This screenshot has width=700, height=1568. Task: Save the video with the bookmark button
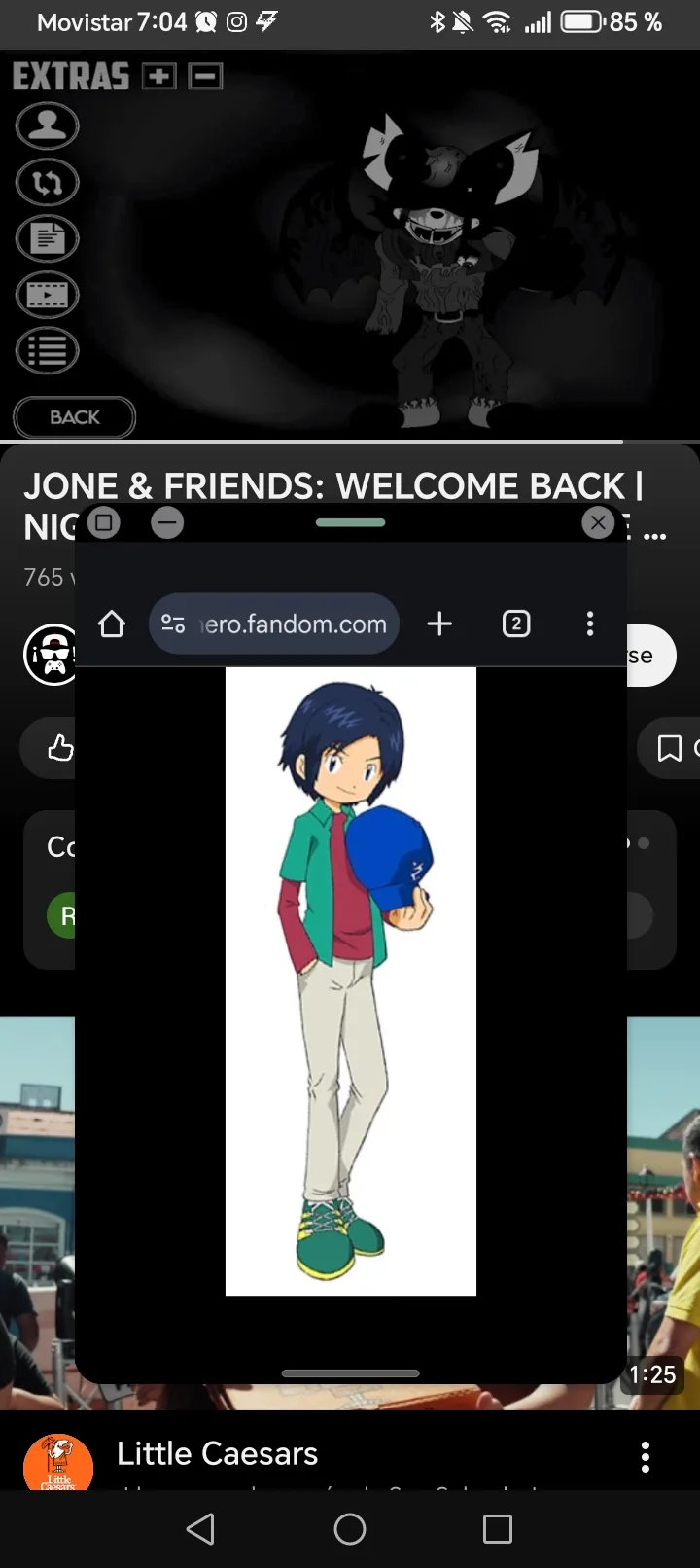[x=670, y=748]
